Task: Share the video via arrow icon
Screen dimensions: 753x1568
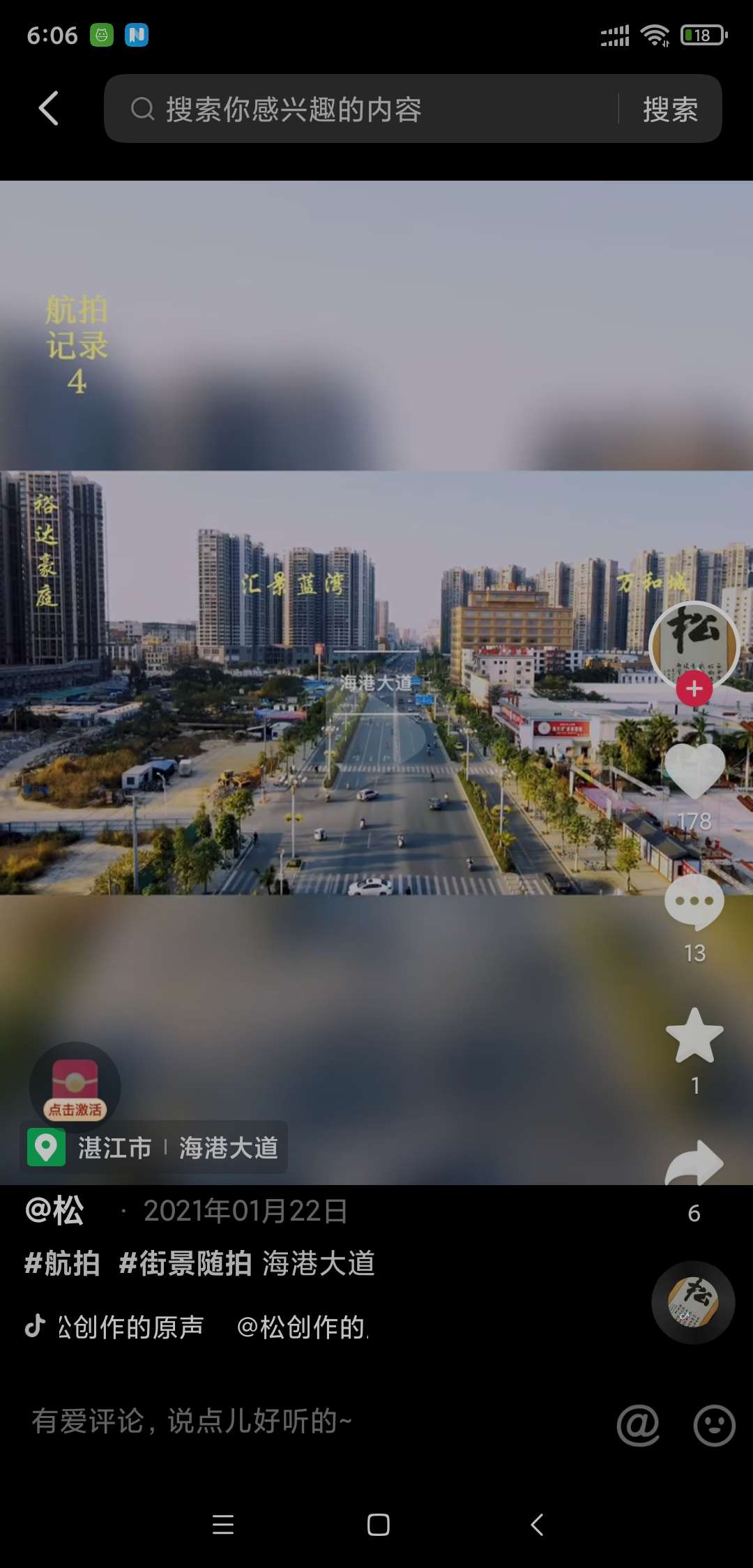Action: 694,1163
